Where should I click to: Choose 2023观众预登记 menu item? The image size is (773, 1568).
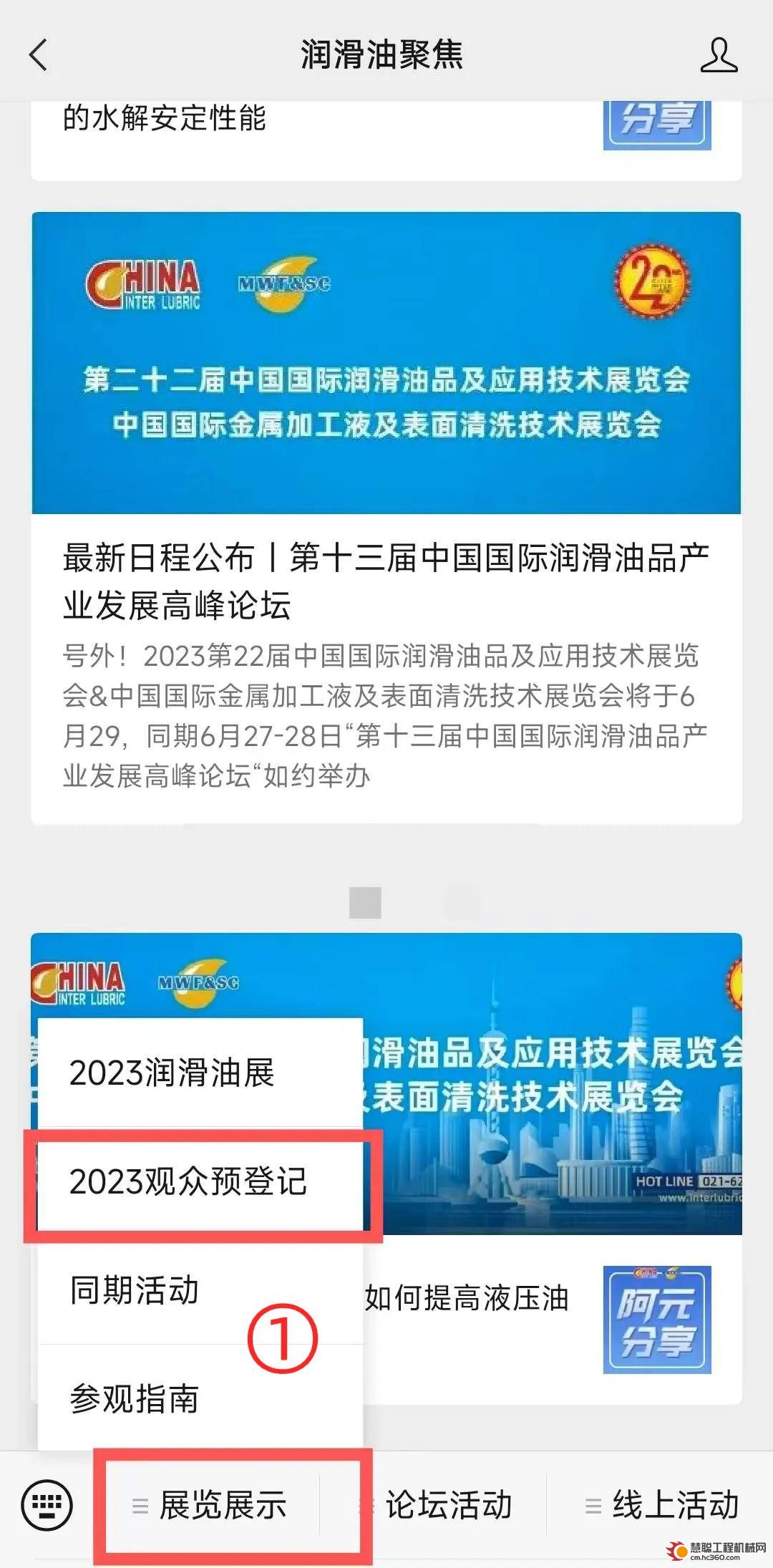[188, 1181]
